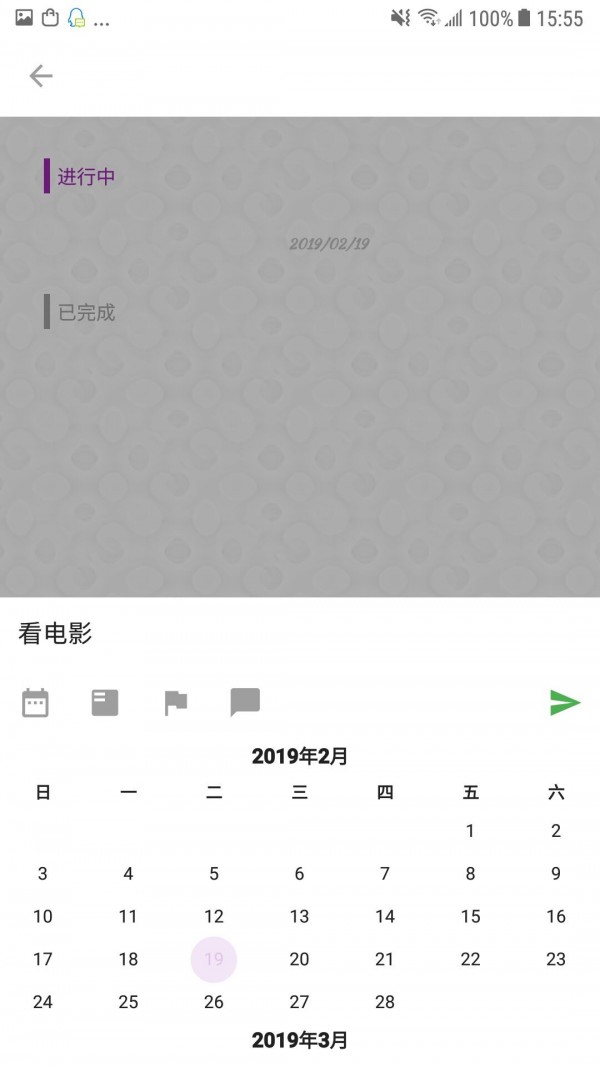The height and width of the screenshot is (1067, 600).
Task: Add a note with comment icon
Action: (x=245, y=702)
